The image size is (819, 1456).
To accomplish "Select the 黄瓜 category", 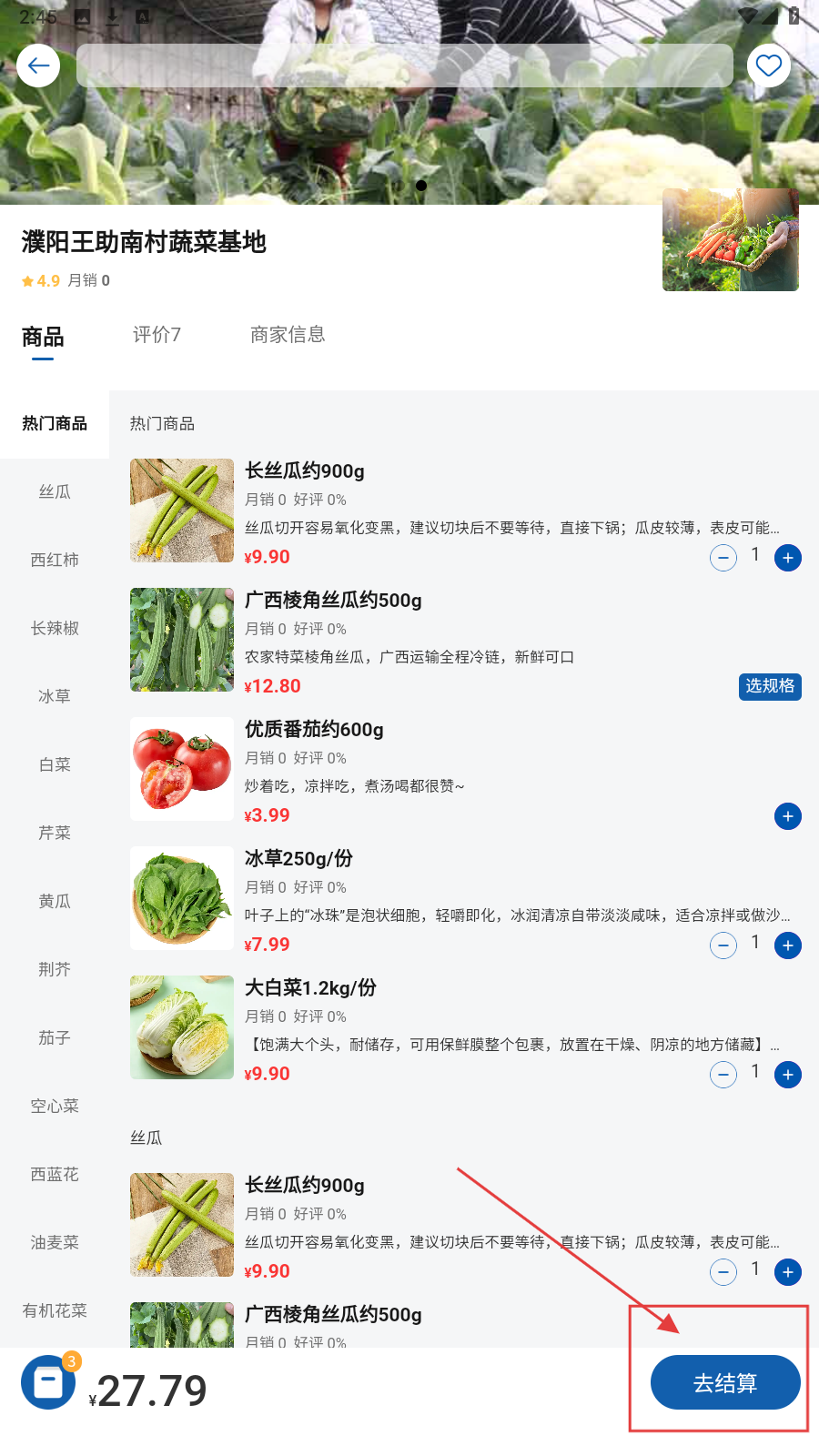I will pos(55,901).
